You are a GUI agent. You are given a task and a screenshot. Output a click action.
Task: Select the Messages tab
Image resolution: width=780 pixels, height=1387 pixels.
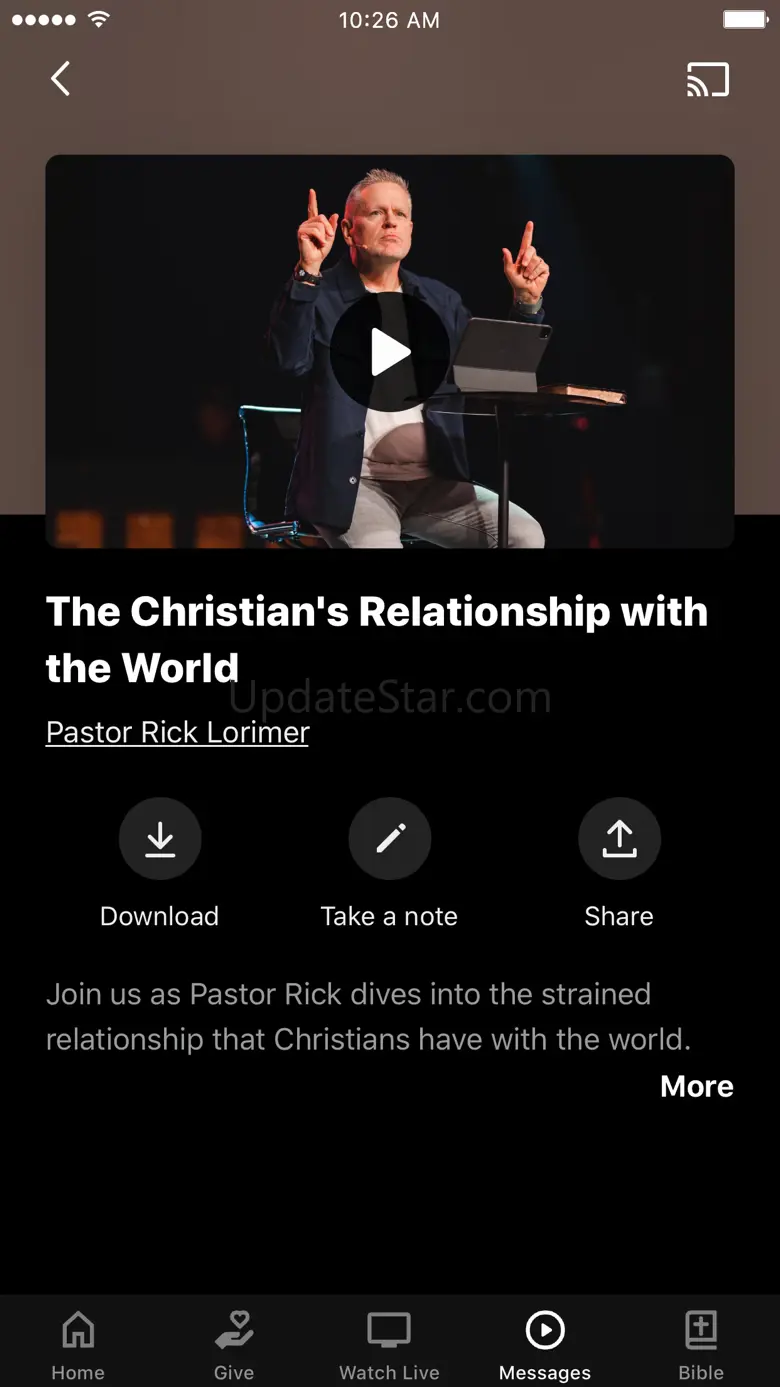tap(545, 1344)
